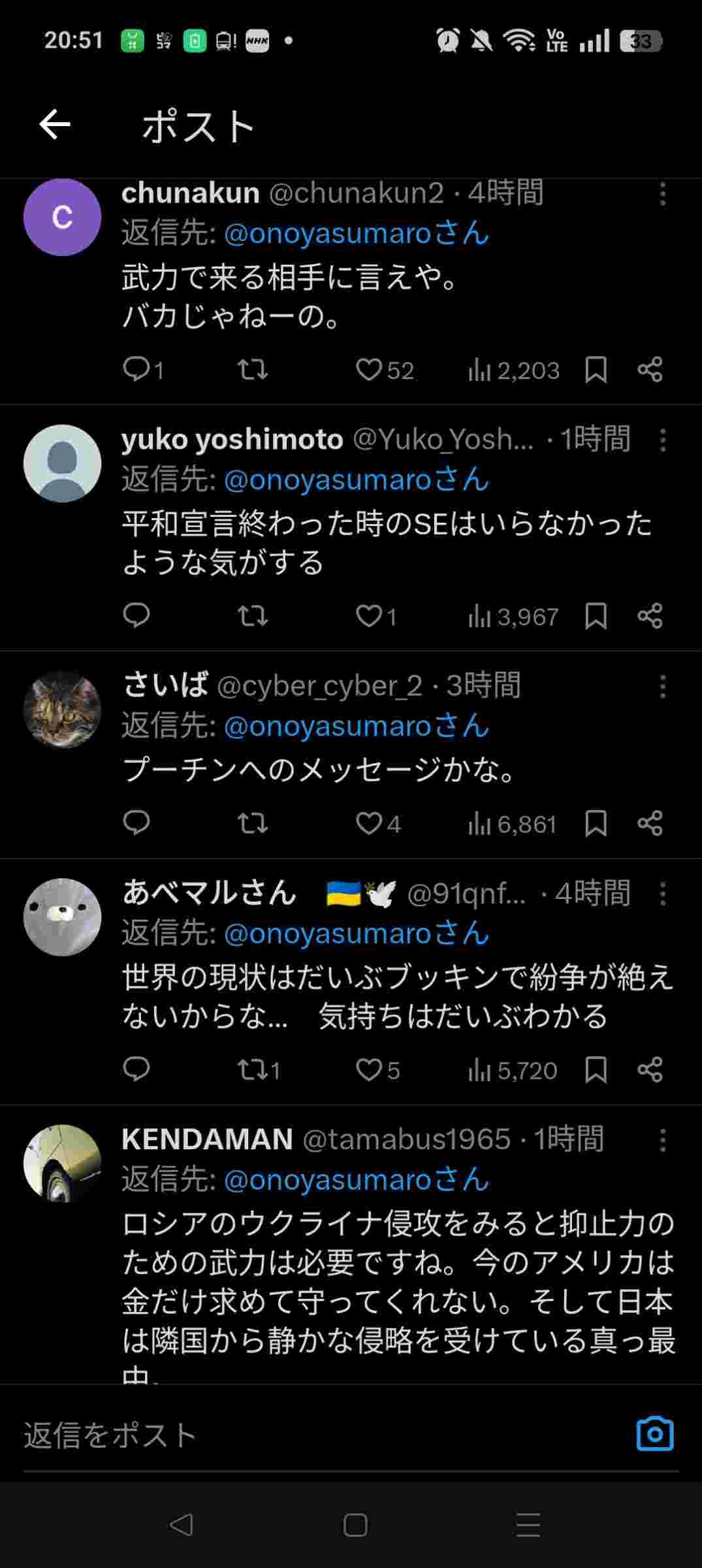Like chunakun's reply
Screen dimensions: 702x1568
(x=369, y=370)
